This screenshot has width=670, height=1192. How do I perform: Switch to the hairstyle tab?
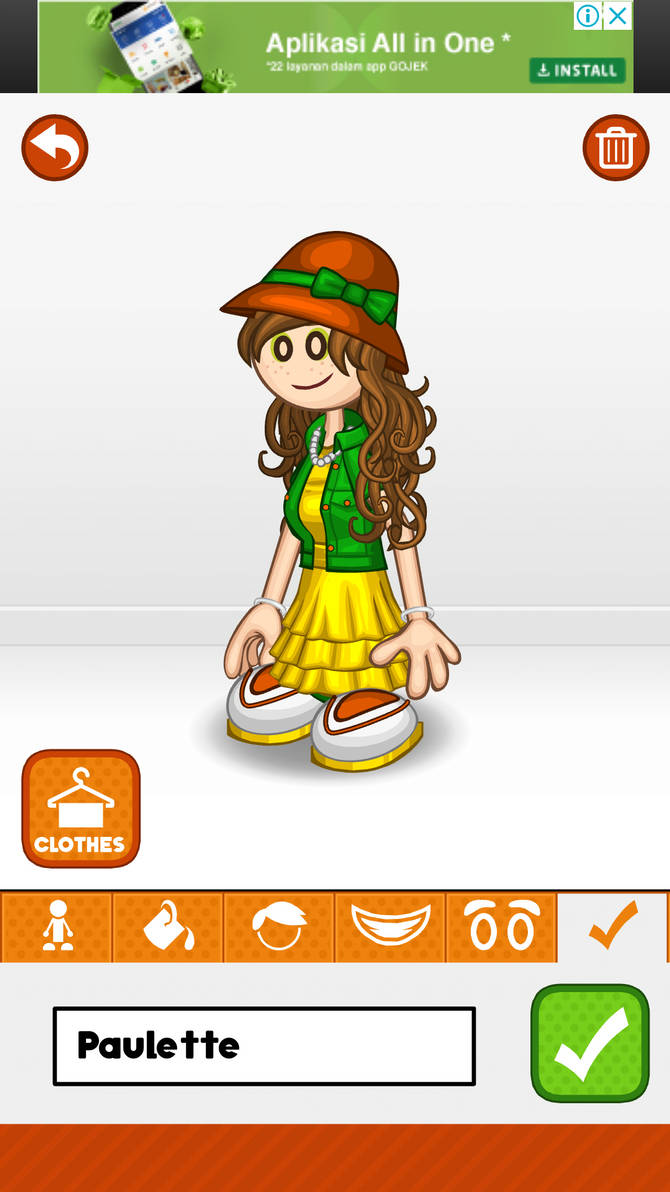(x=279, y=926)
